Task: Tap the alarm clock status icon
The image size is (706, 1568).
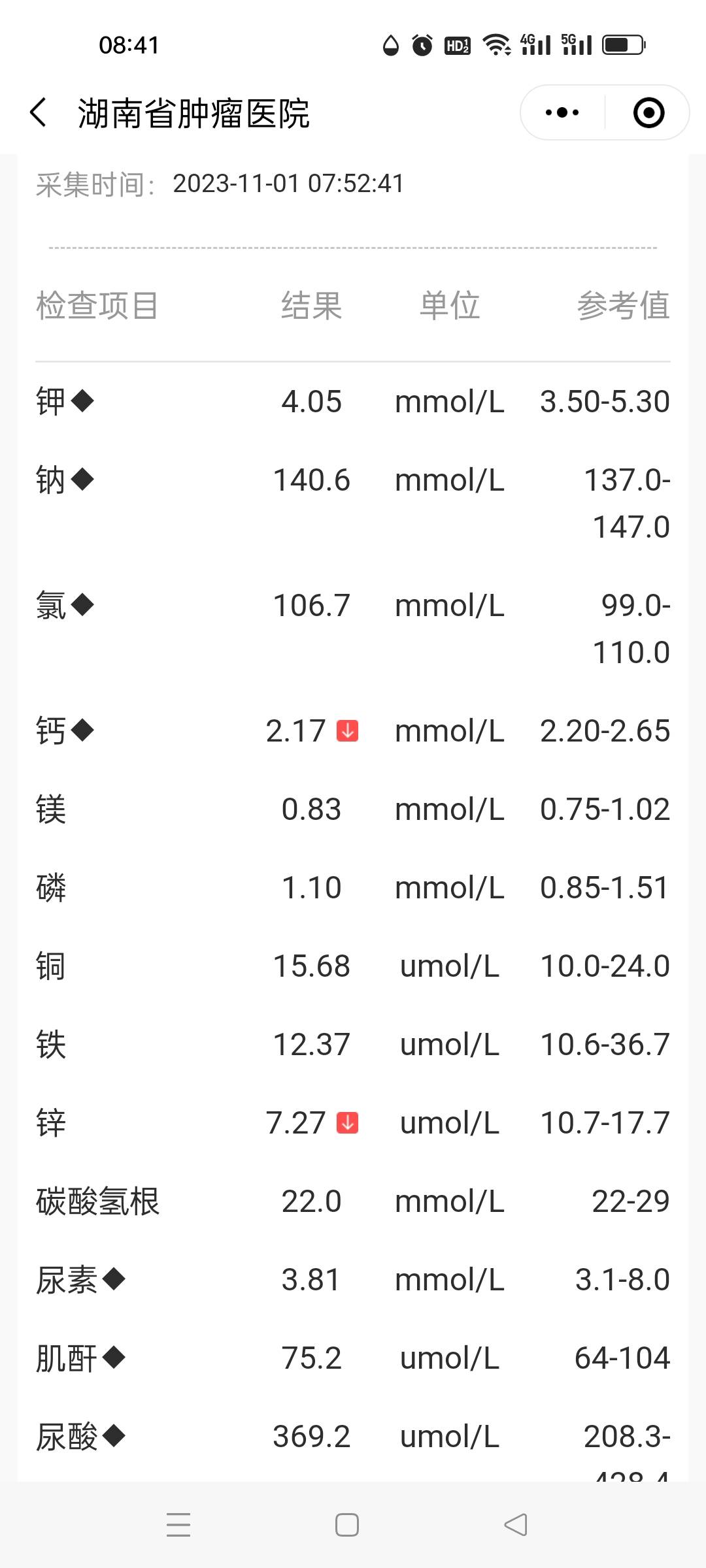Action: click(x=422, y=44)
